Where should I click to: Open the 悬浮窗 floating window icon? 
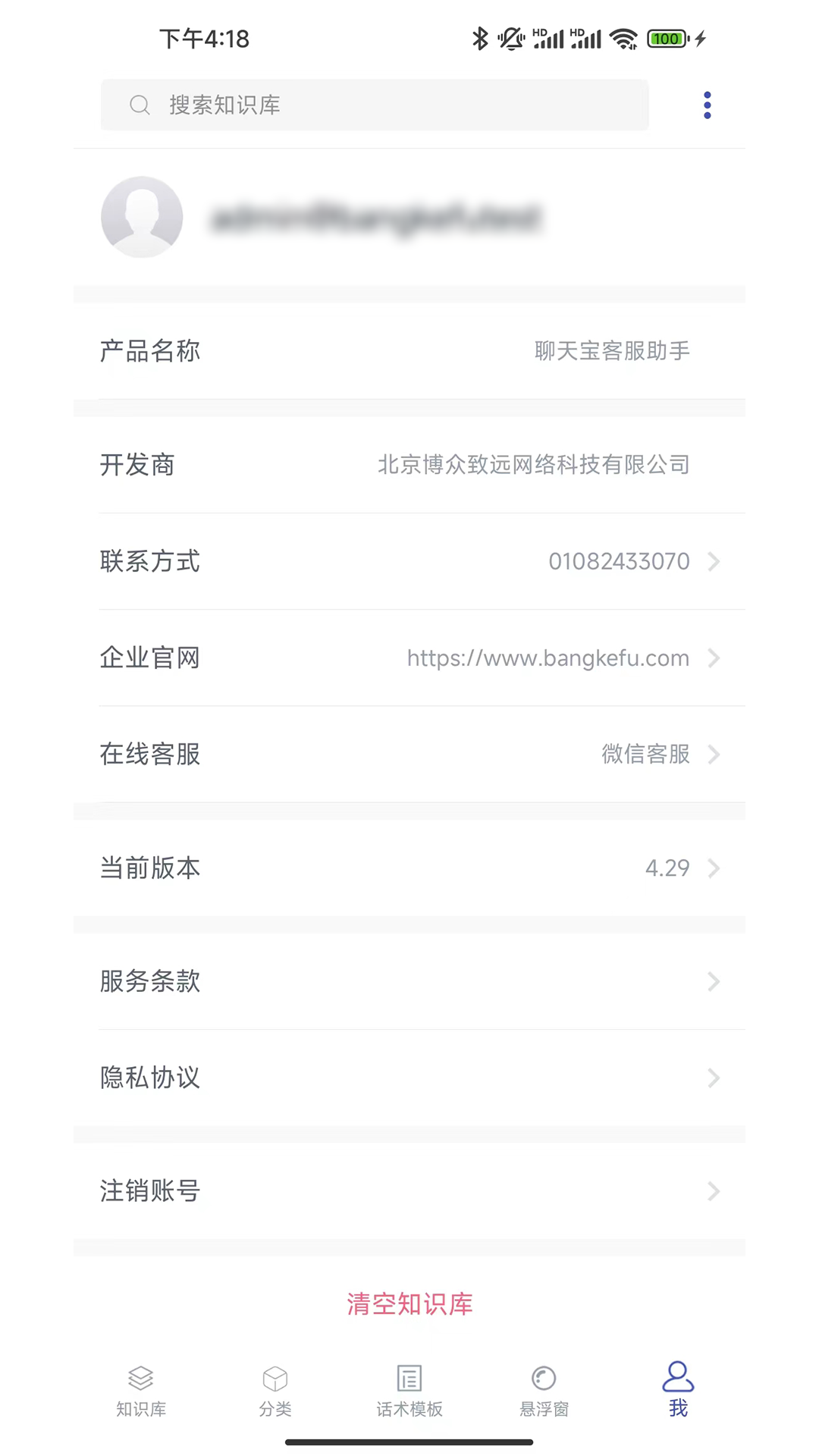coord(543,1378)
